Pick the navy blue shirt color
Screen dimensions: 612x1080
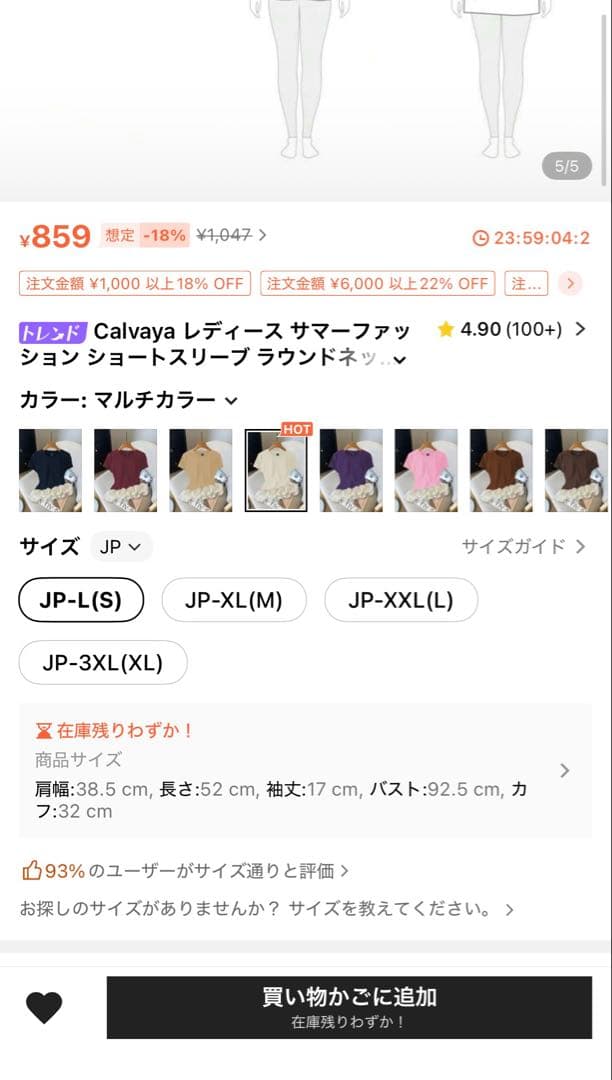(50, 470)
